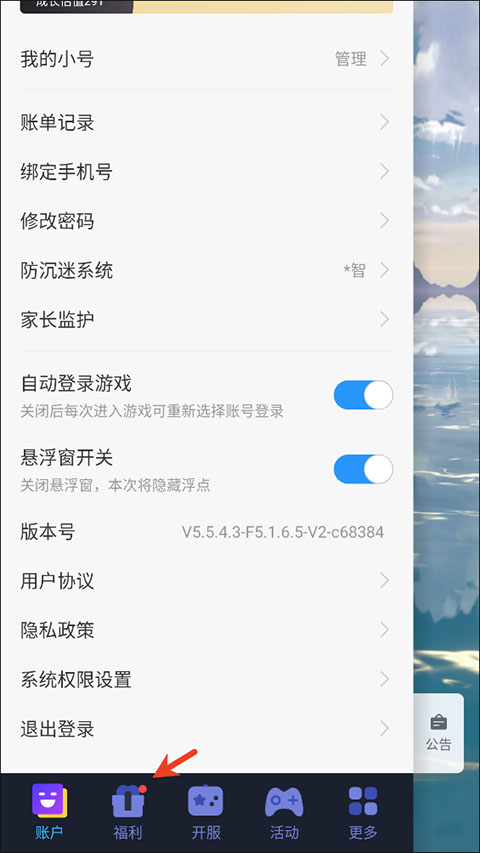Open 绑定手机号
Image resolution: width=480 pixels, height=853 pixels.
pyautogui.click(x=206, y=172)
